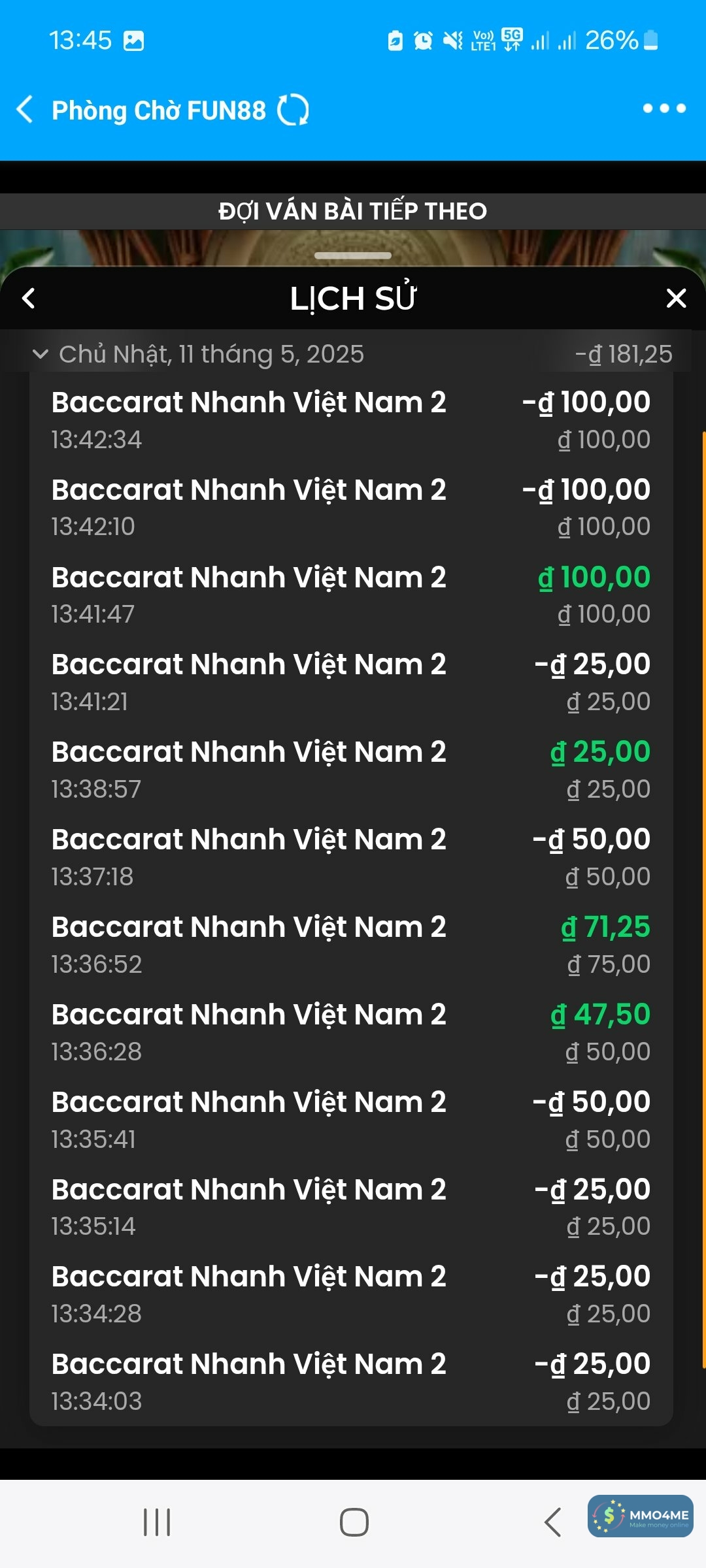Show recent apps from navigation bar

pos(157,1522)
